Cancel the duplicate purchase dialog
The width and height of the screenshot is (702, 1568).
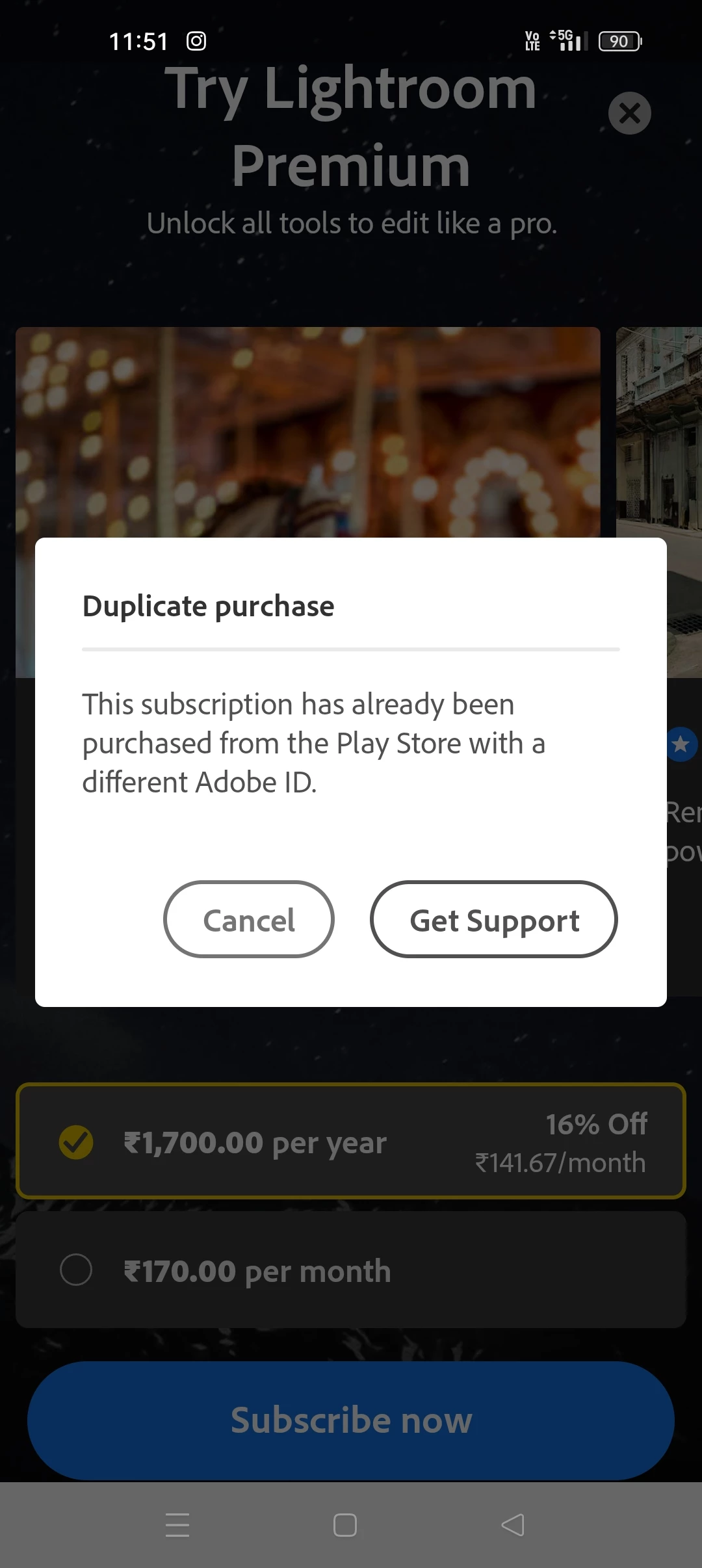click(248, 919)
